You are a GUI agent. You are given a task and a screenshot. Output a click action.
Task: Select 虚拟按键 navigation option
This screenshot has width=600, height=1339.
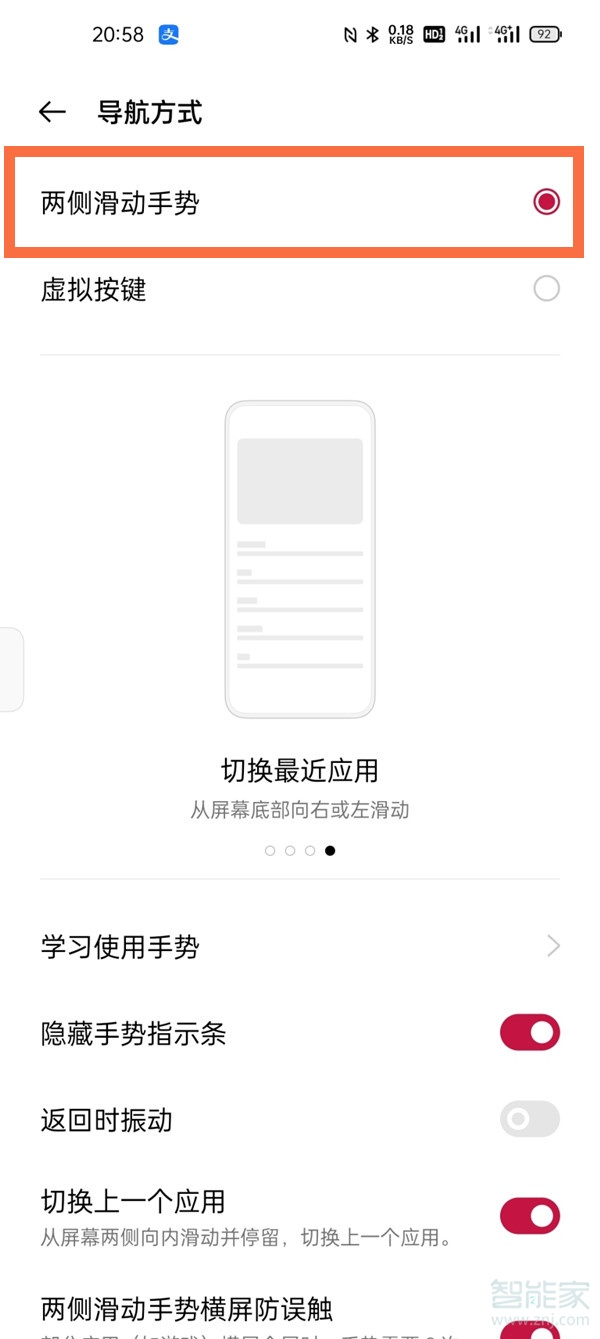(x=545, y=289)
